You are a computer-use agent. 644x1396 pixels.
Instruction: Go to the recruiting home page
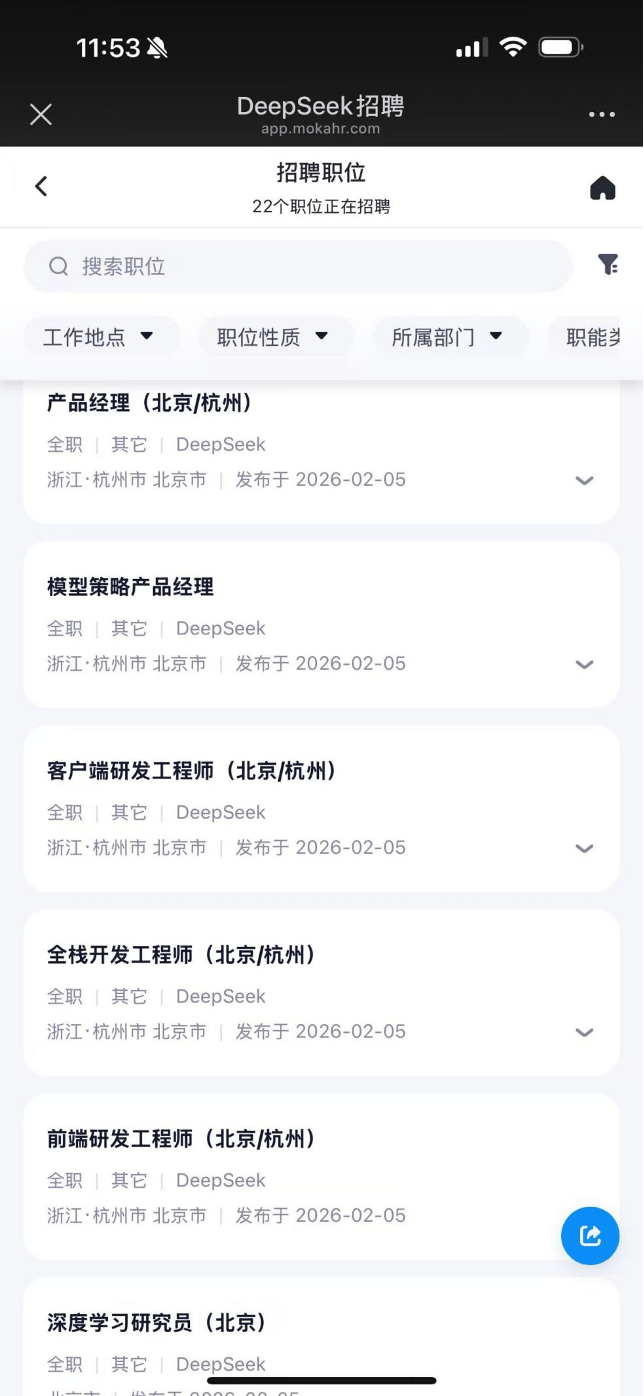click(x=602, y=188)
